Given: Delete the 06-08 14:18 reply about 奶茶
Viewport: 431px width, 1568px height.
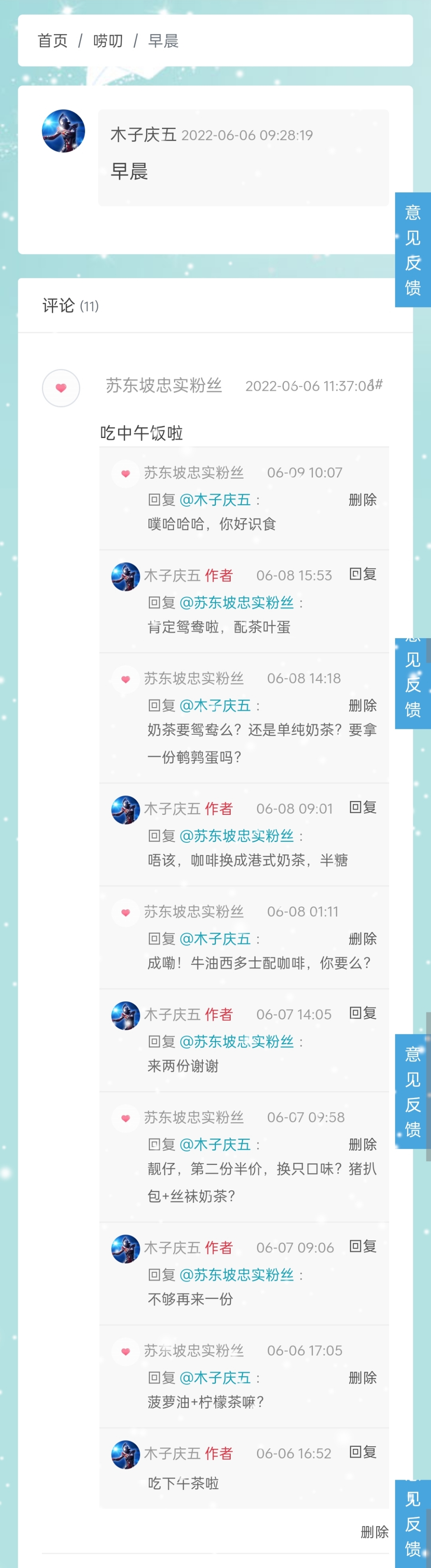Looking at the screenshot, I should 362,706.
